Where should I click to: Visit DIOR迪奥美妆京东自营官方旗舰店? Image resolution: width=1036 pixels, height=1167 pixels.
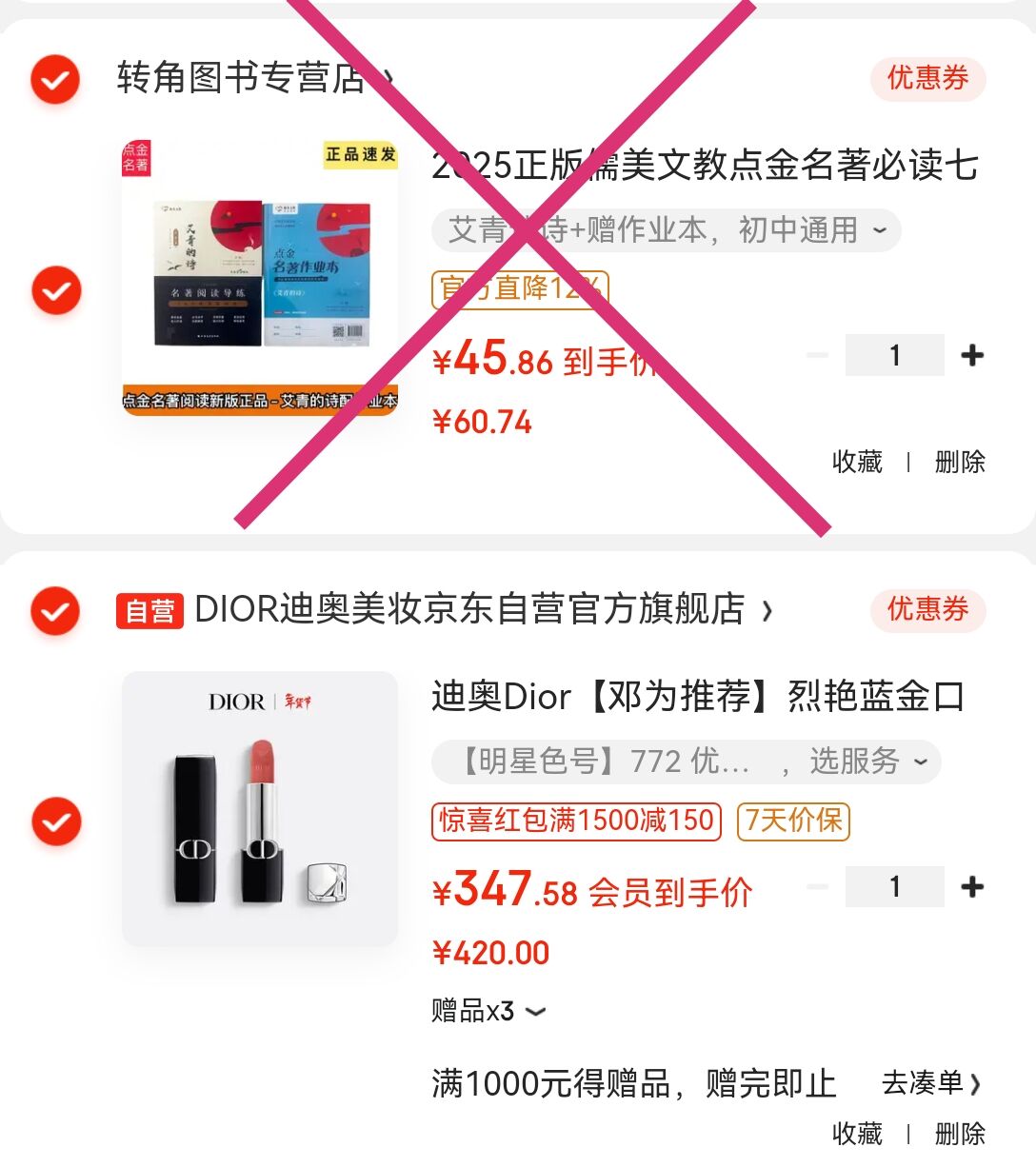468,609
